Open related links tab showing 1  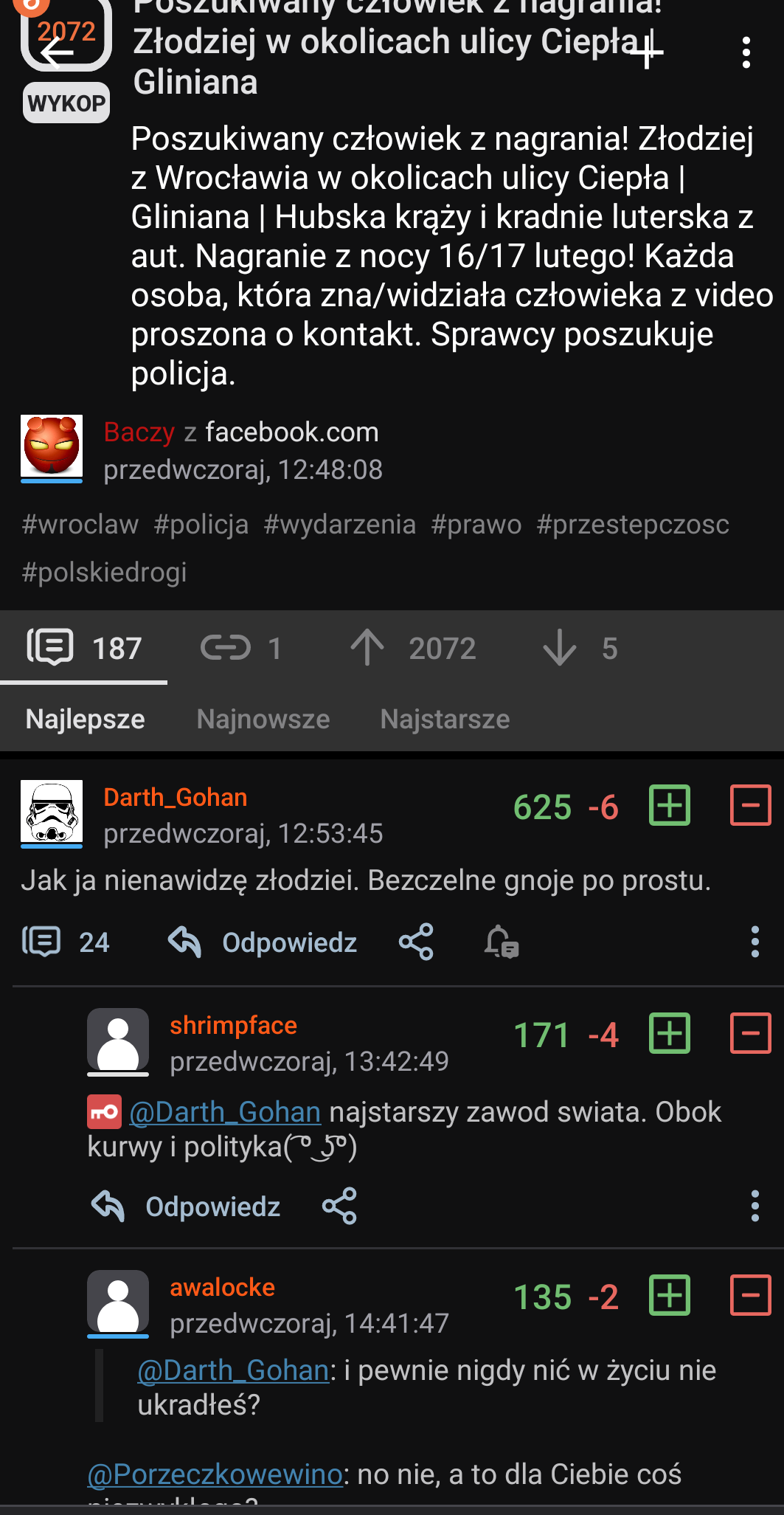[x=241, y=648]
